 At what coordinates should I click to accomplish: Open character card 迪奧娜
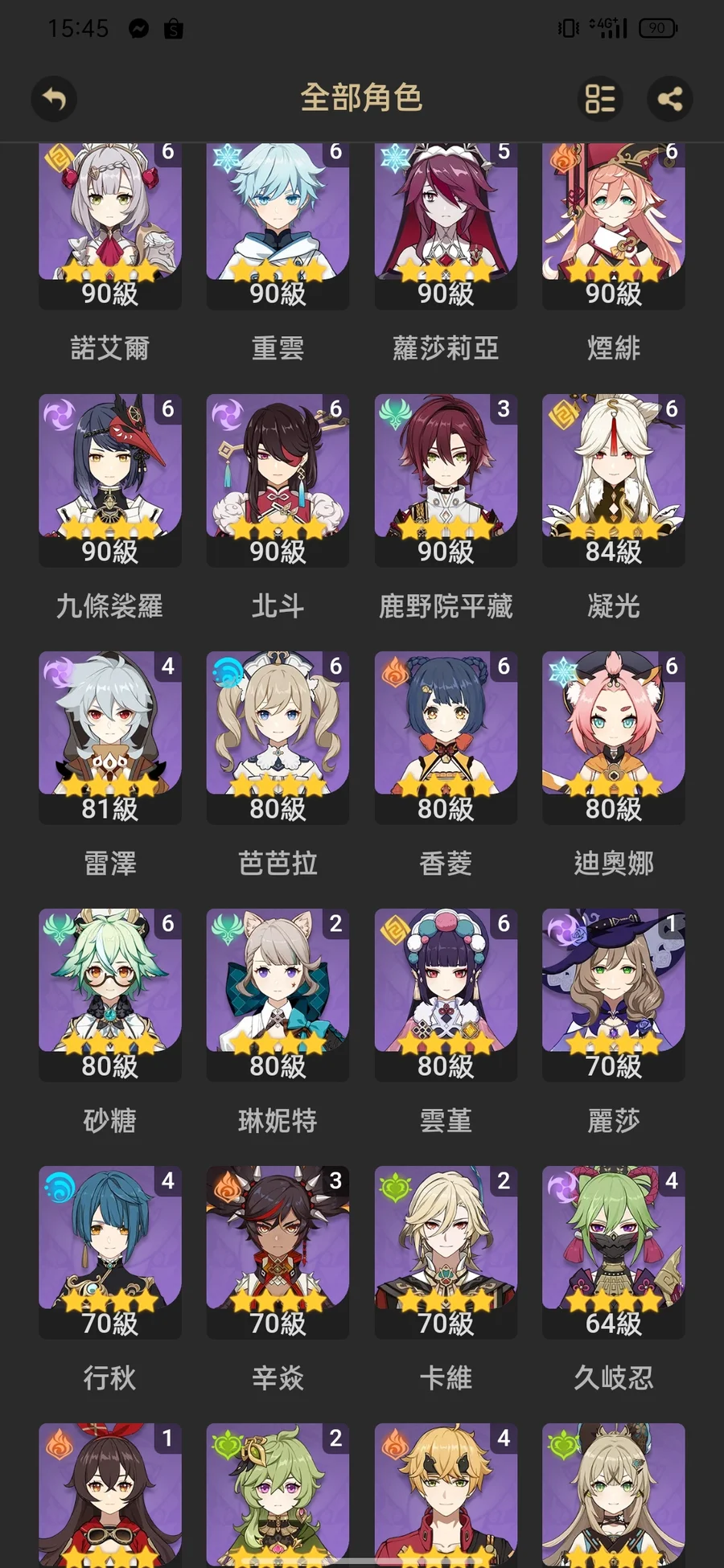(613, 737)
